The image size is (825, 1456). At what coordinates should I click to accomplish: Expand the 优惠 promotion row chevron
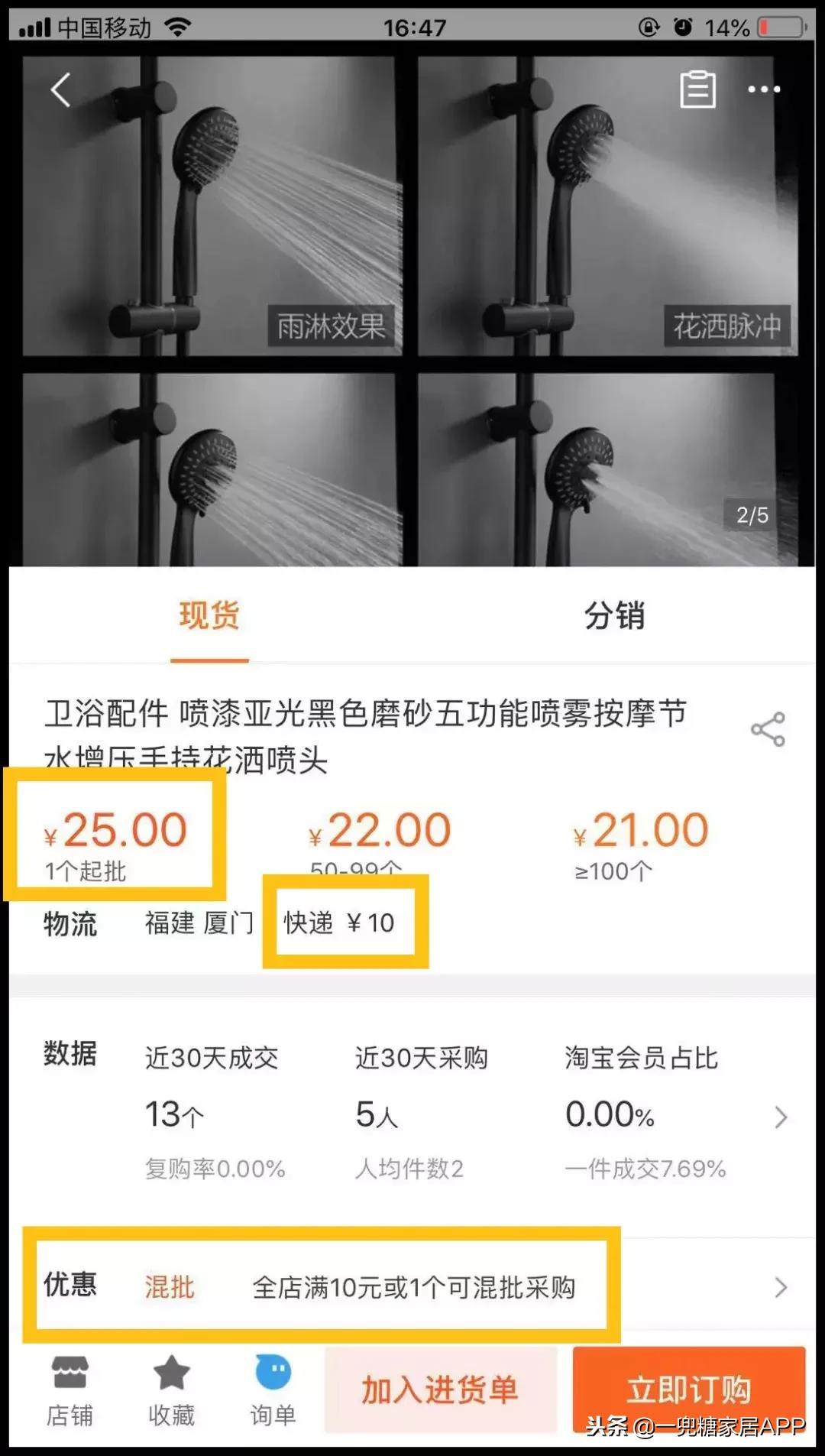coord(780,1287)
